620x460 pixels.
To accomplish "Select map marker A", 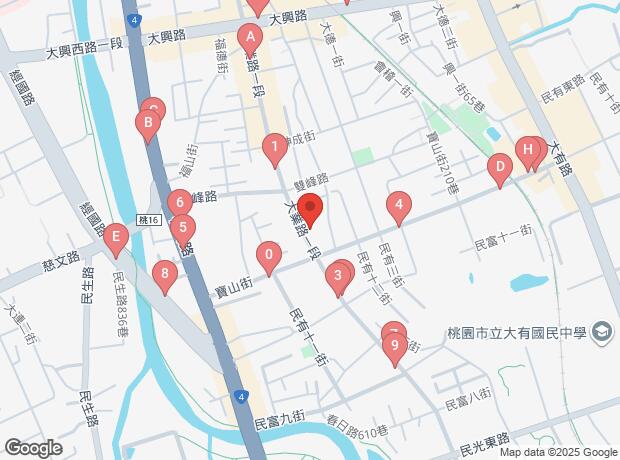I will tap(251, 38).
